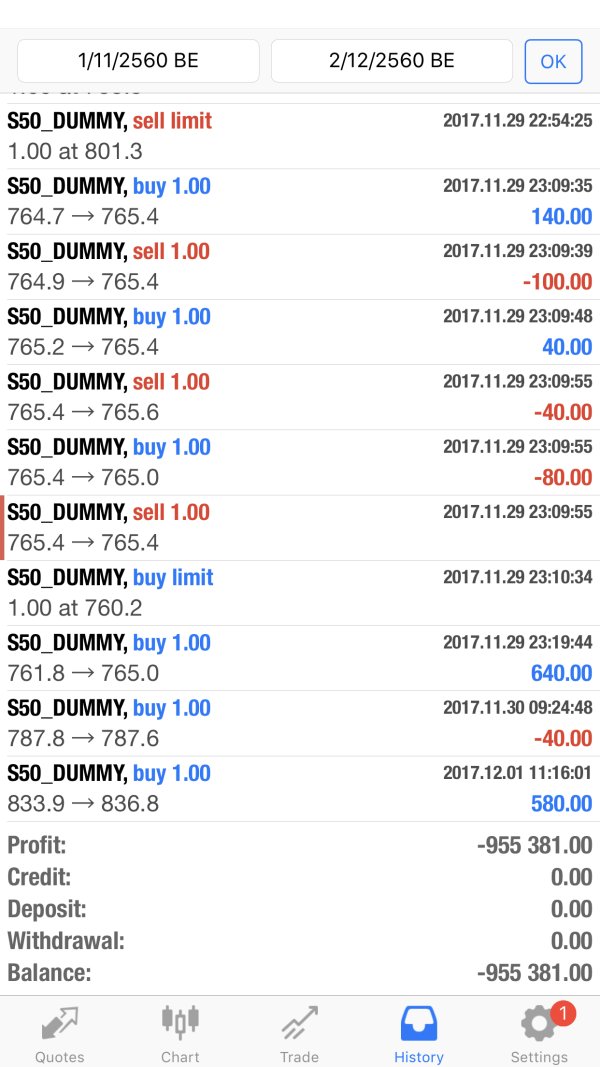This screenshot has height=1067, width=600.
Task: Select the sell deal 765.4 → 765.4
Action: click(300, 527)
